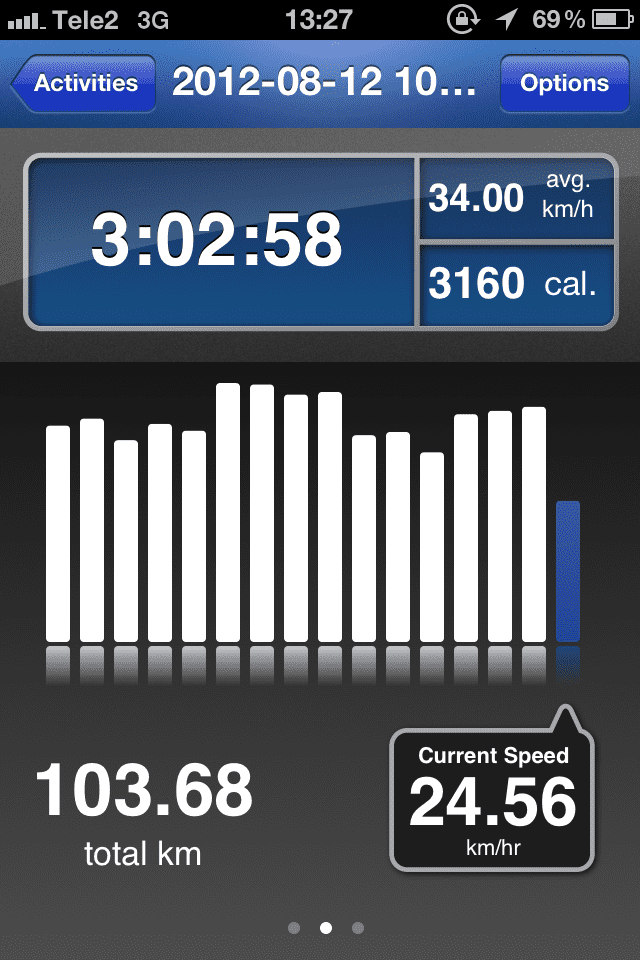Select the blue last bar in the chart

568,571
